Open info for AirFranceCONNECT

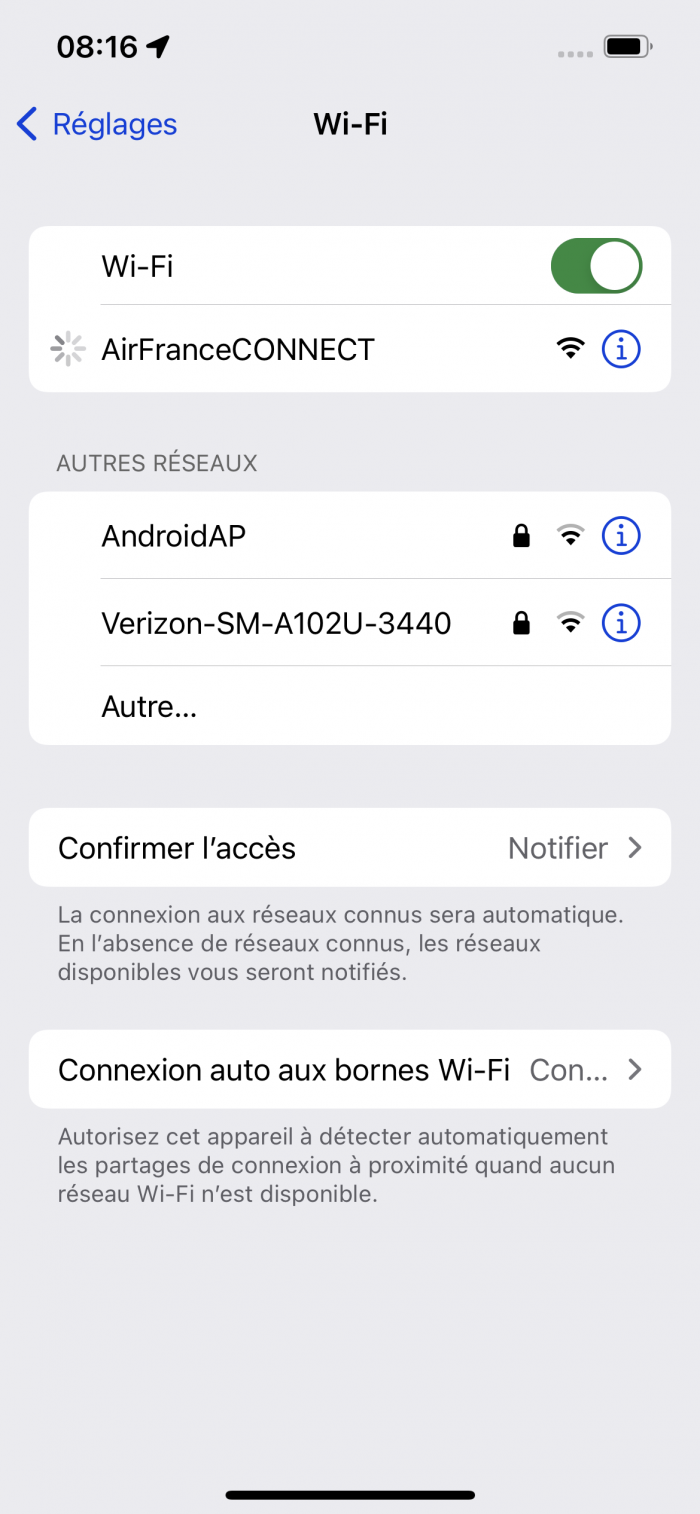[621, 349]
